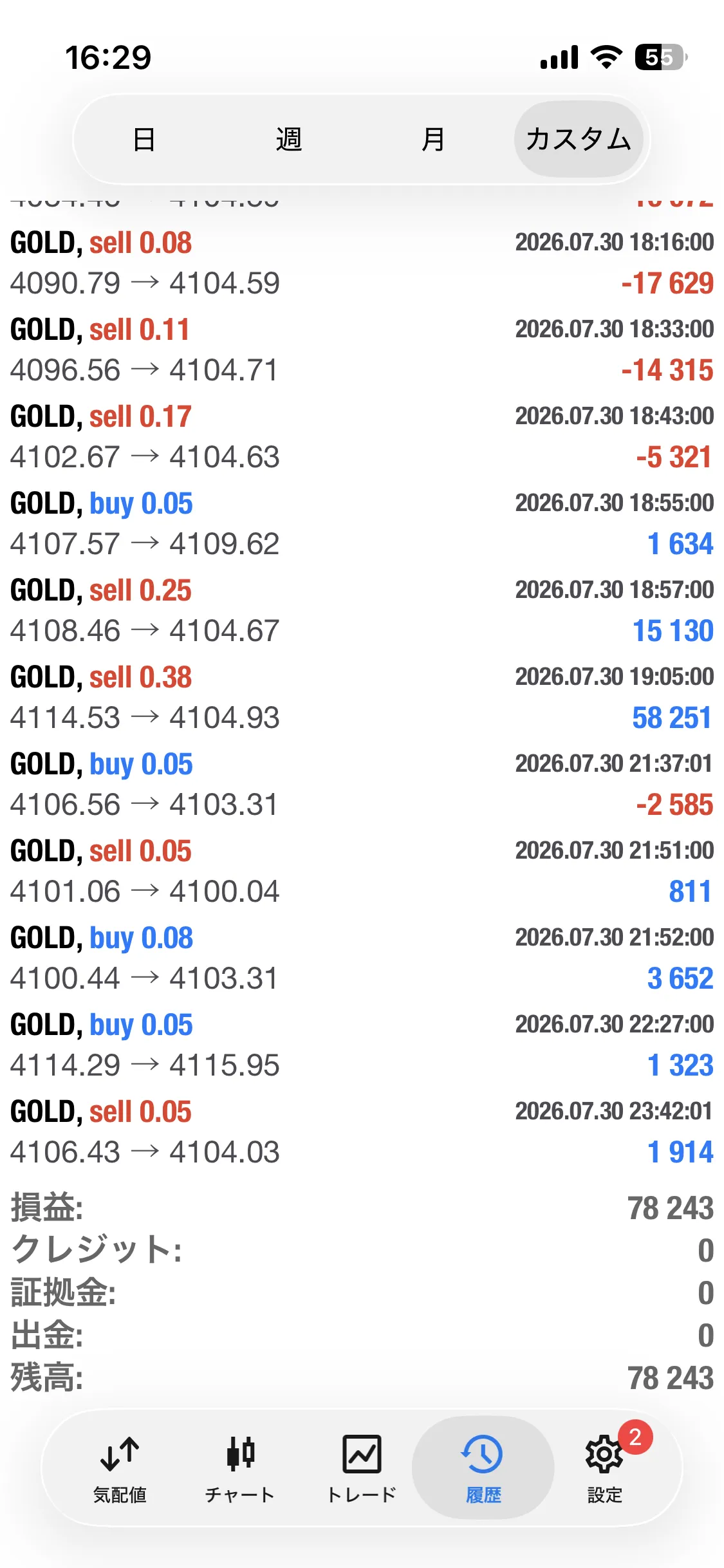Open the GOLD buy 0.05 trade at 22:27:00
Viewport: 724px width, 1568px height.
(x=362, y=1045)
